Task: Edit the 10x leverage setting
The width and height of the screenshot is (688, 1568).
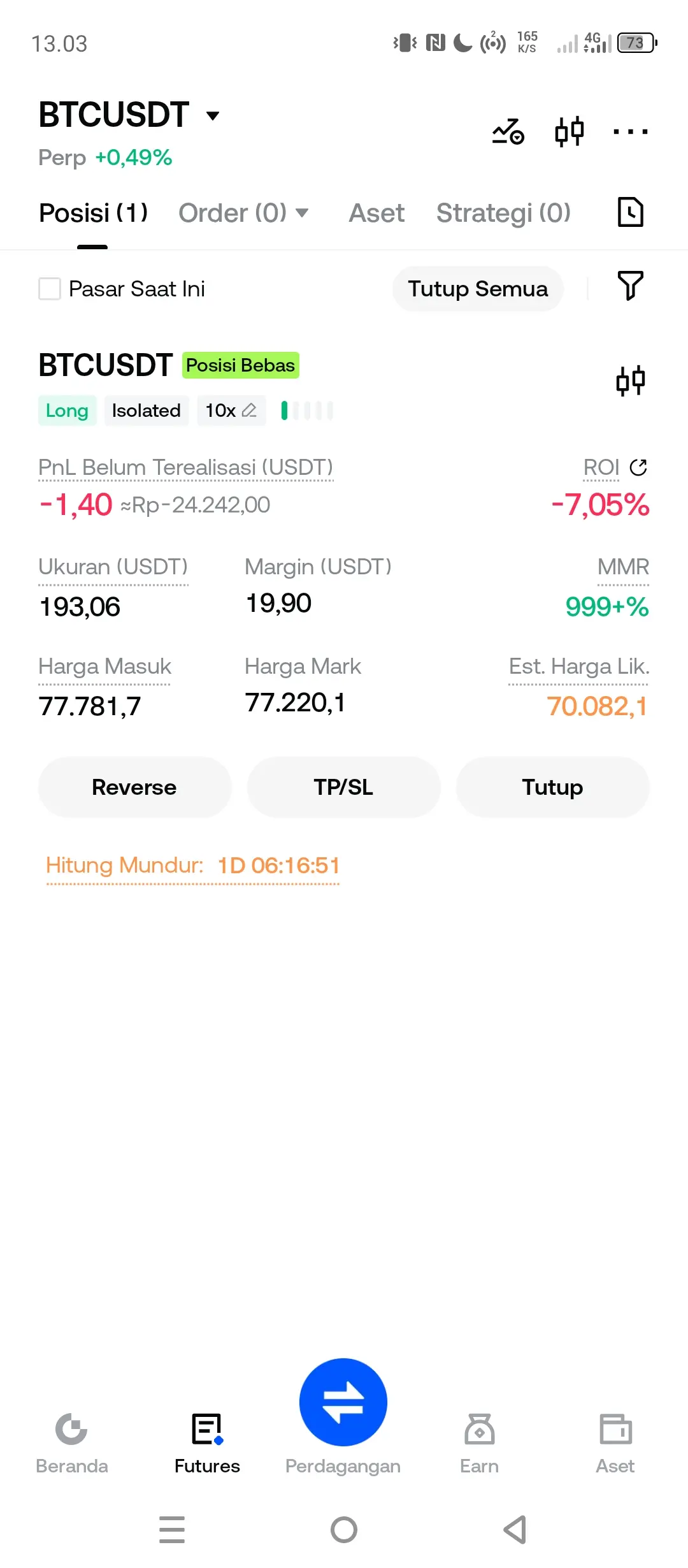Action: tap(231, 410)
